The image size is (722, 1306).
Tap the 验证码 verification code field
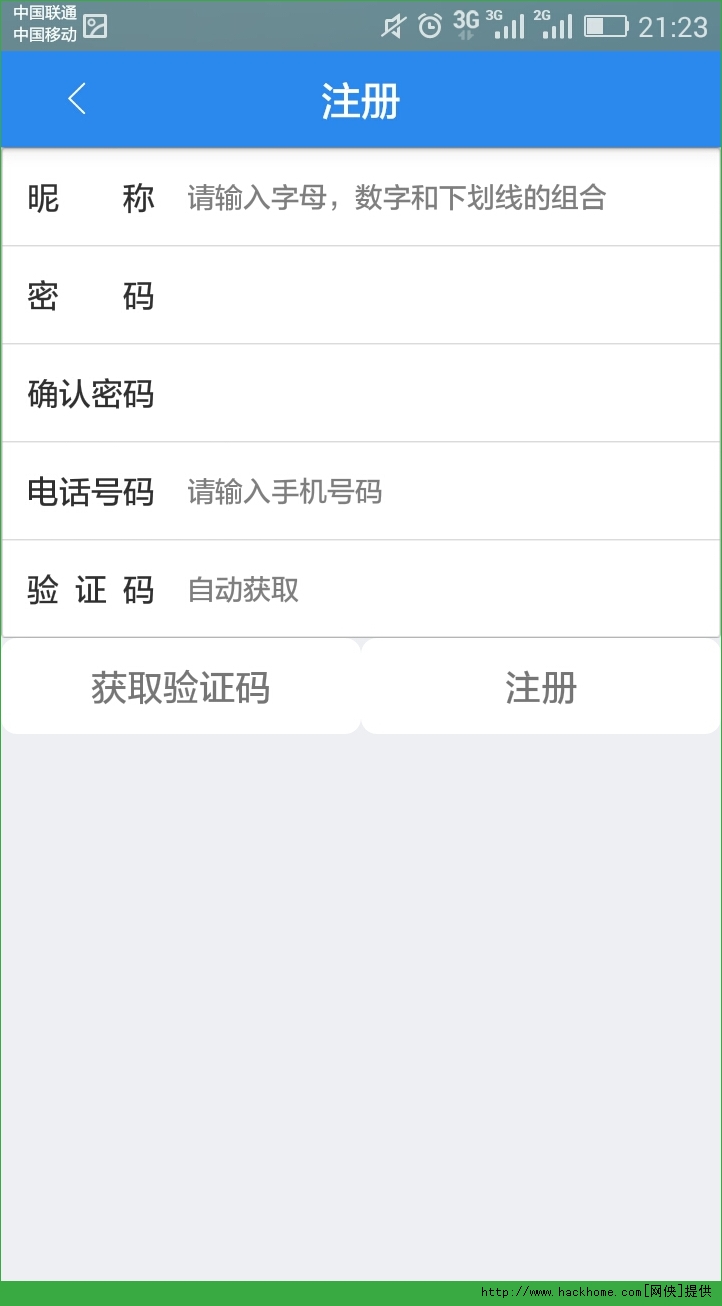440,590
